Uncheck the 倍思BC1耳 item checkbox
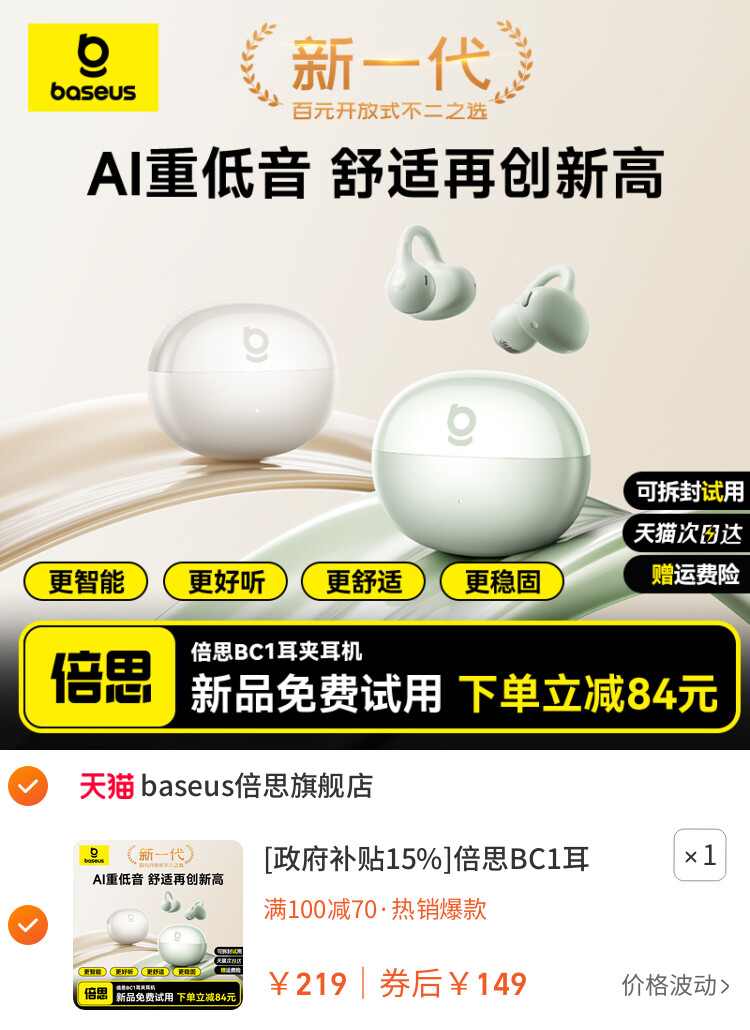 pos(28,925)
